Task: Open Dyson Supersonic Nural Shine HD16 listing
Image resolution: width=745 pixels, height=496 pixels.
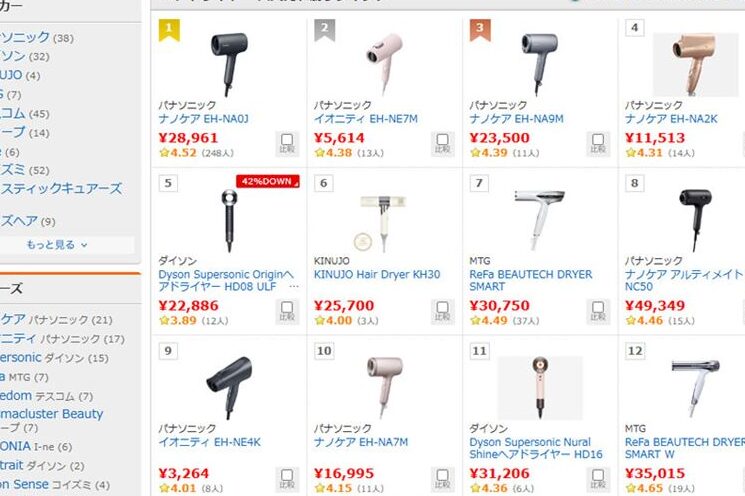Action: click(x=530, y=447)
